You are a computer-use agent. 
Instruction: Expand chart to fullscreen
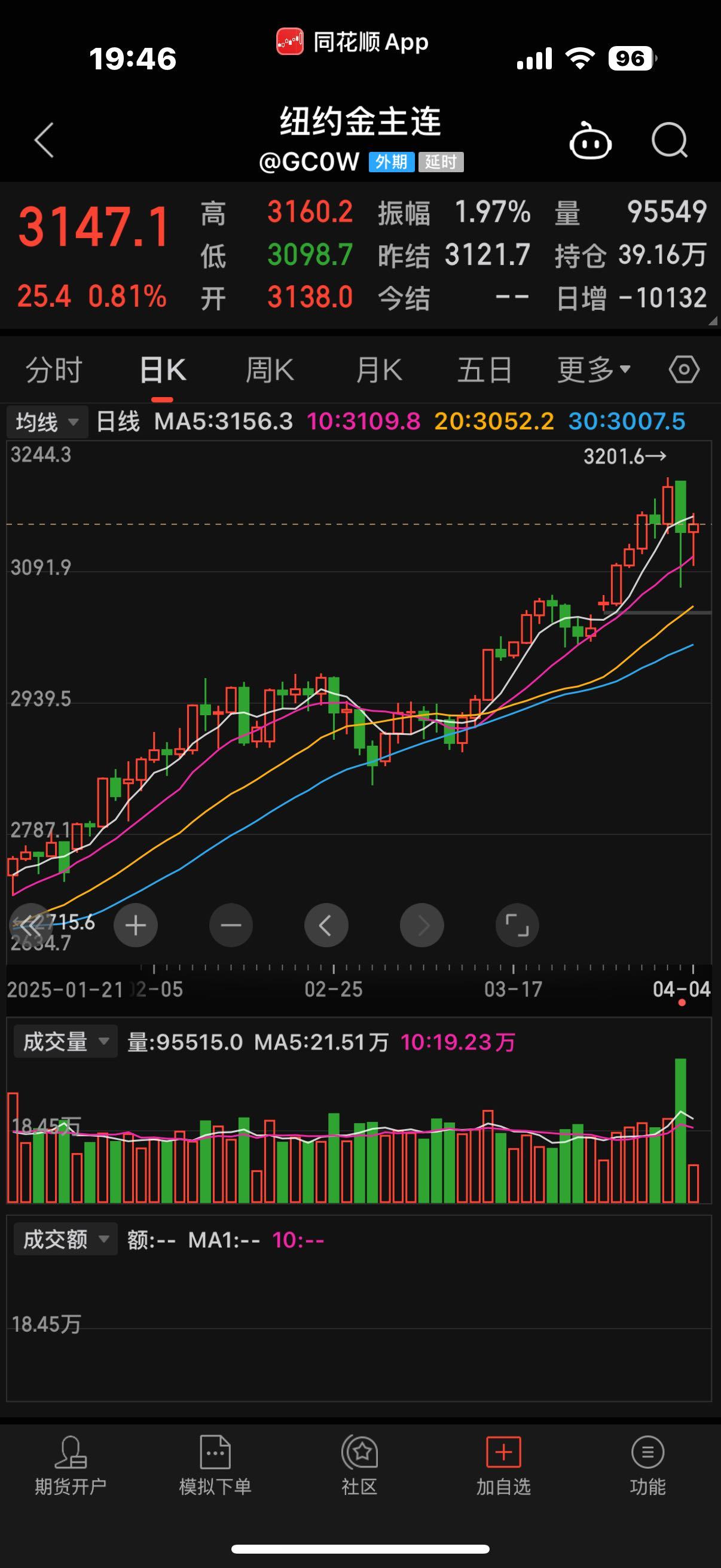(517, 926)
